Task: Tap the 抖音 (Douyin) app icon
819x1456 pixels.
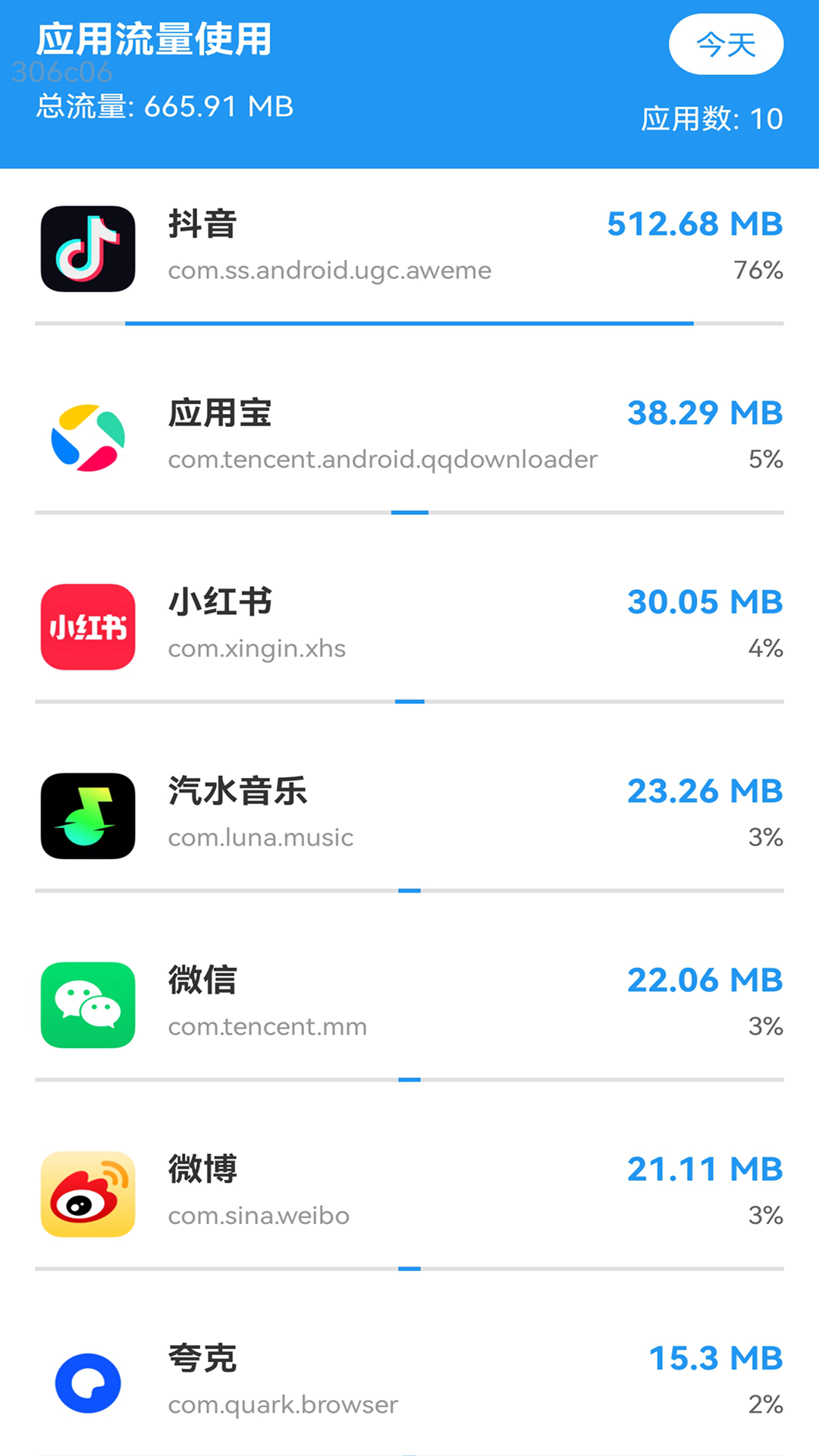Action: tap(87, 249)
